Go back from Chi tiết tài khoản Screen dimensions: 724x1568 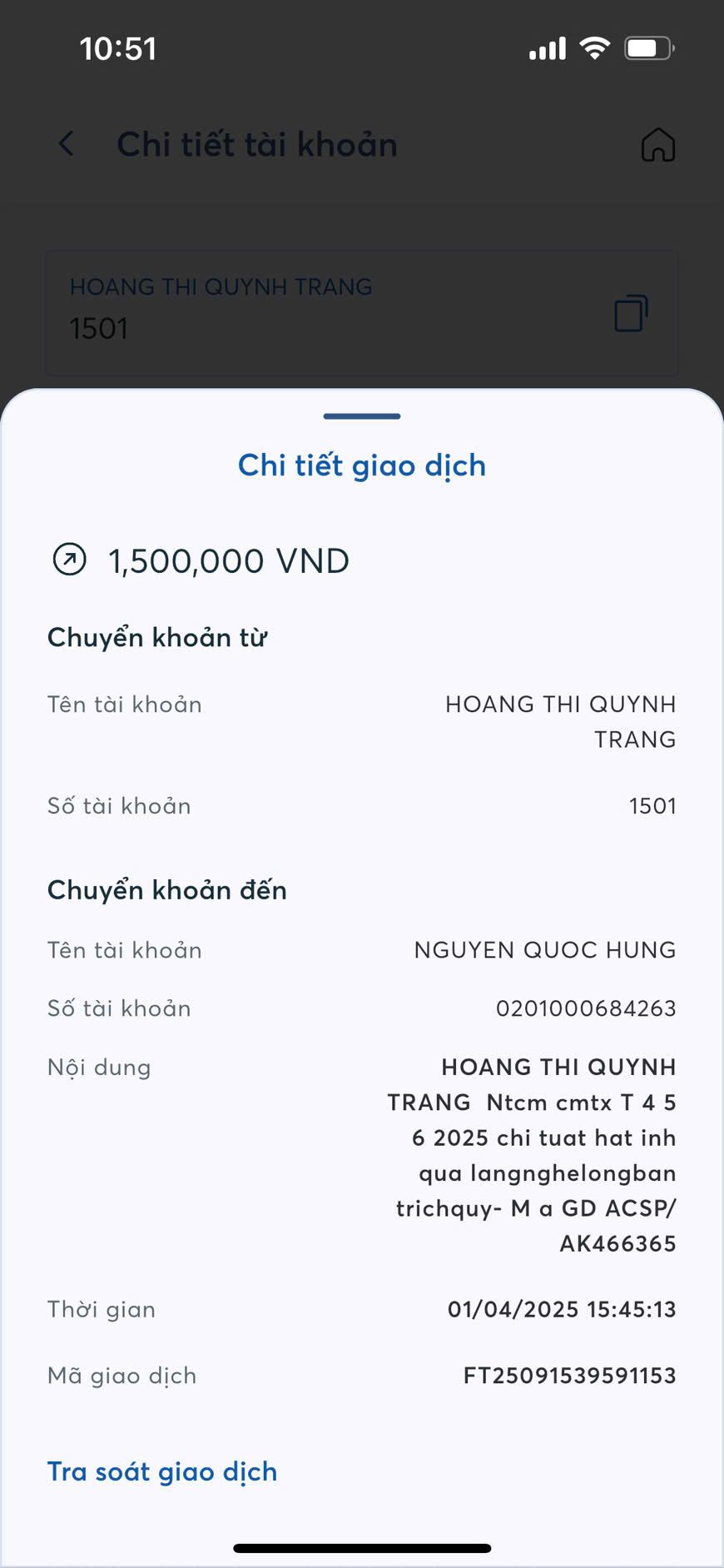(67, 144)
